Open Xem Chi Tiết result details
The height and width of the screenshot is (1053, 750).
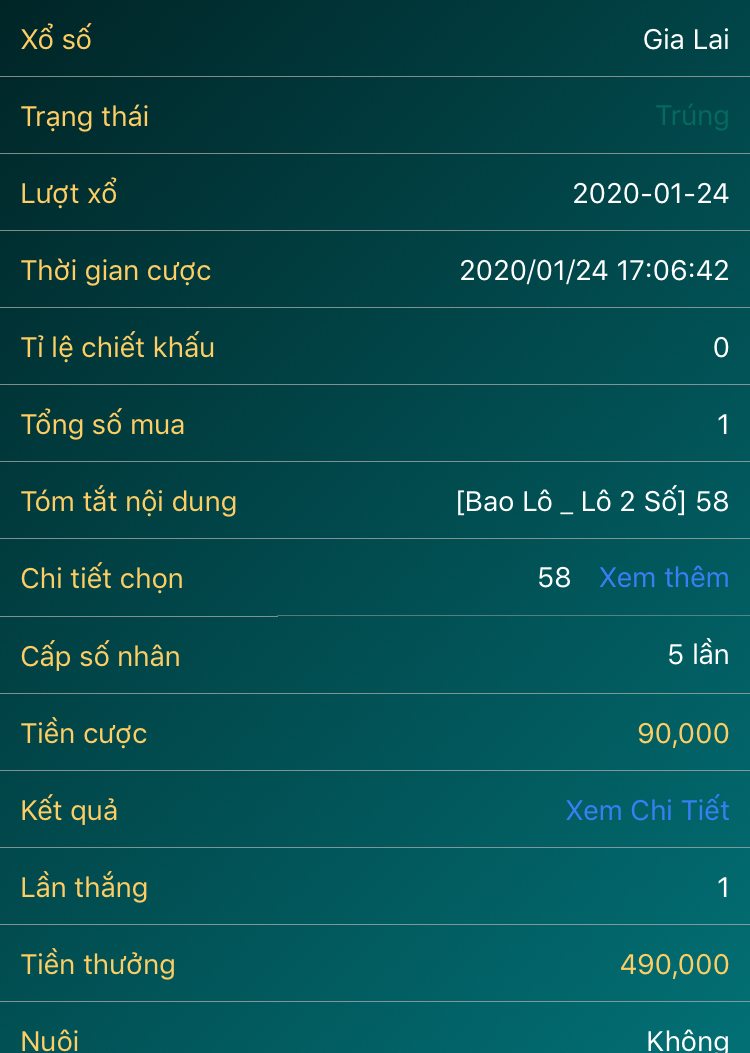point(647,809)
